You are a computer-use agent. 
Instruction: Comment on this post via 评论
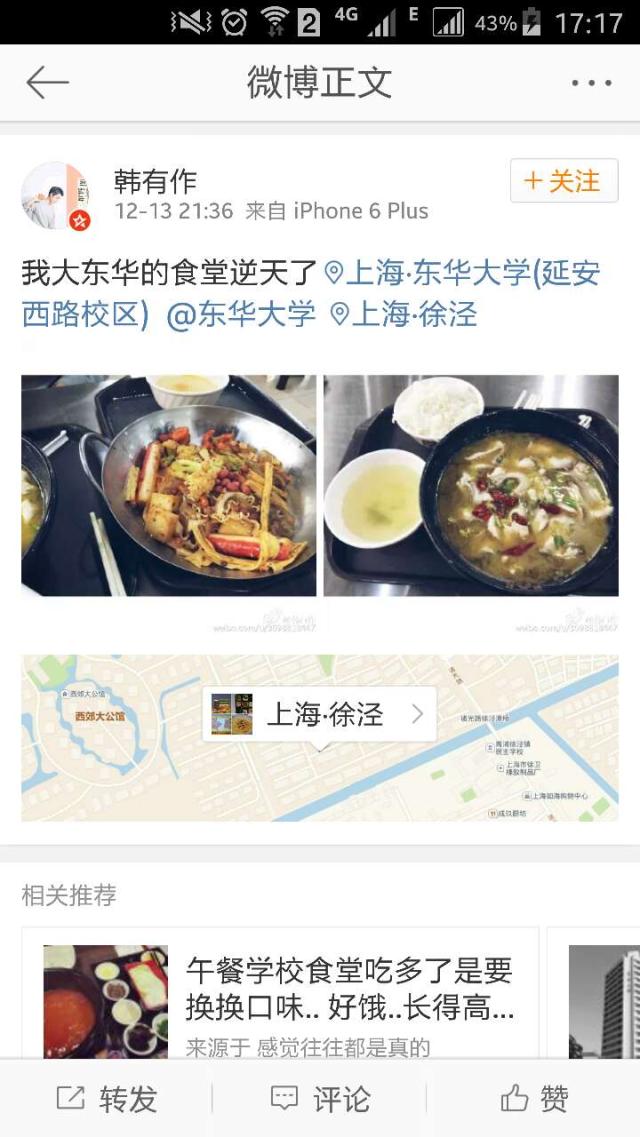tap(319, 1099)
